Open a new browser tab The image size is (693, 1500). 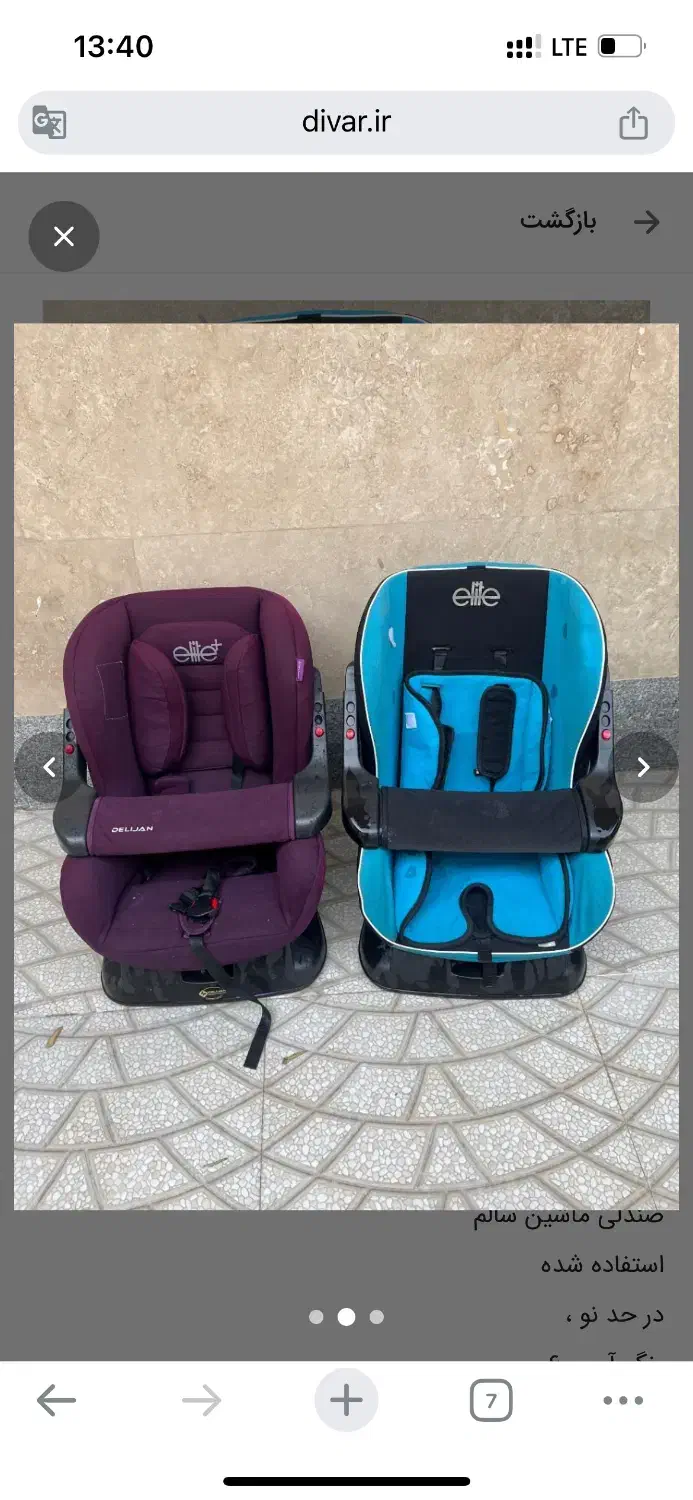(346, 1400)
